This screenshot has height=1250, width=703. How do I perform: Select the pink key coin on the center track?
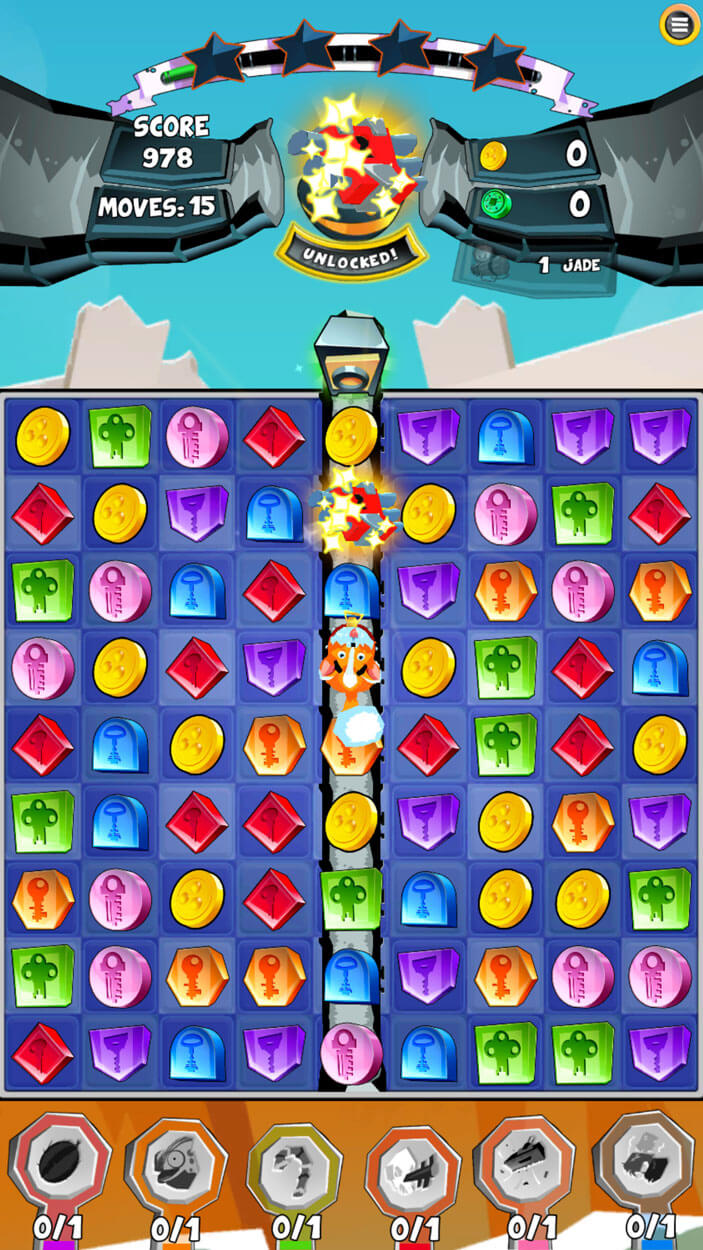pyautogui.click(x=351, y=1053)
